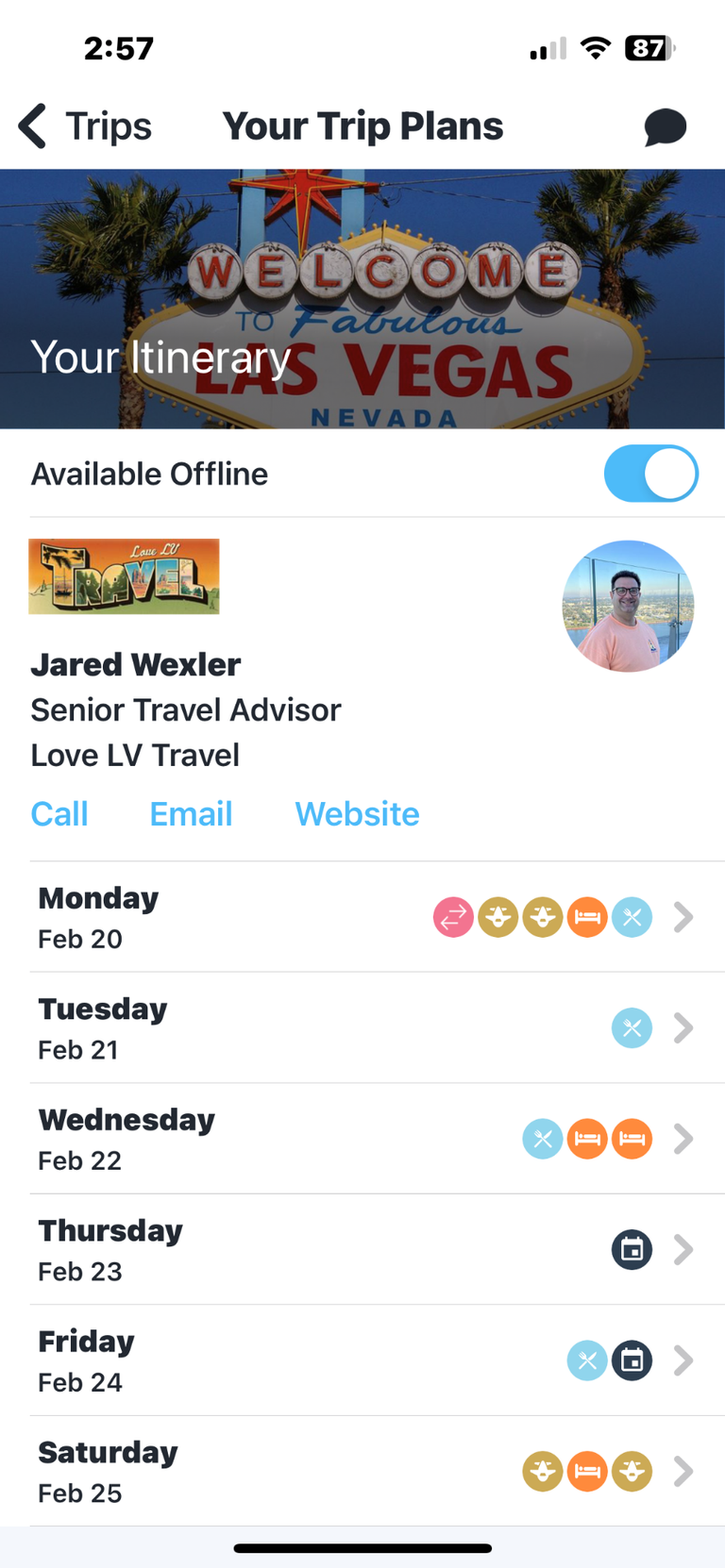This screenshot has width=725, height=1568.
Task: Open Love LV Travel website link
Action: coord(357,813)
